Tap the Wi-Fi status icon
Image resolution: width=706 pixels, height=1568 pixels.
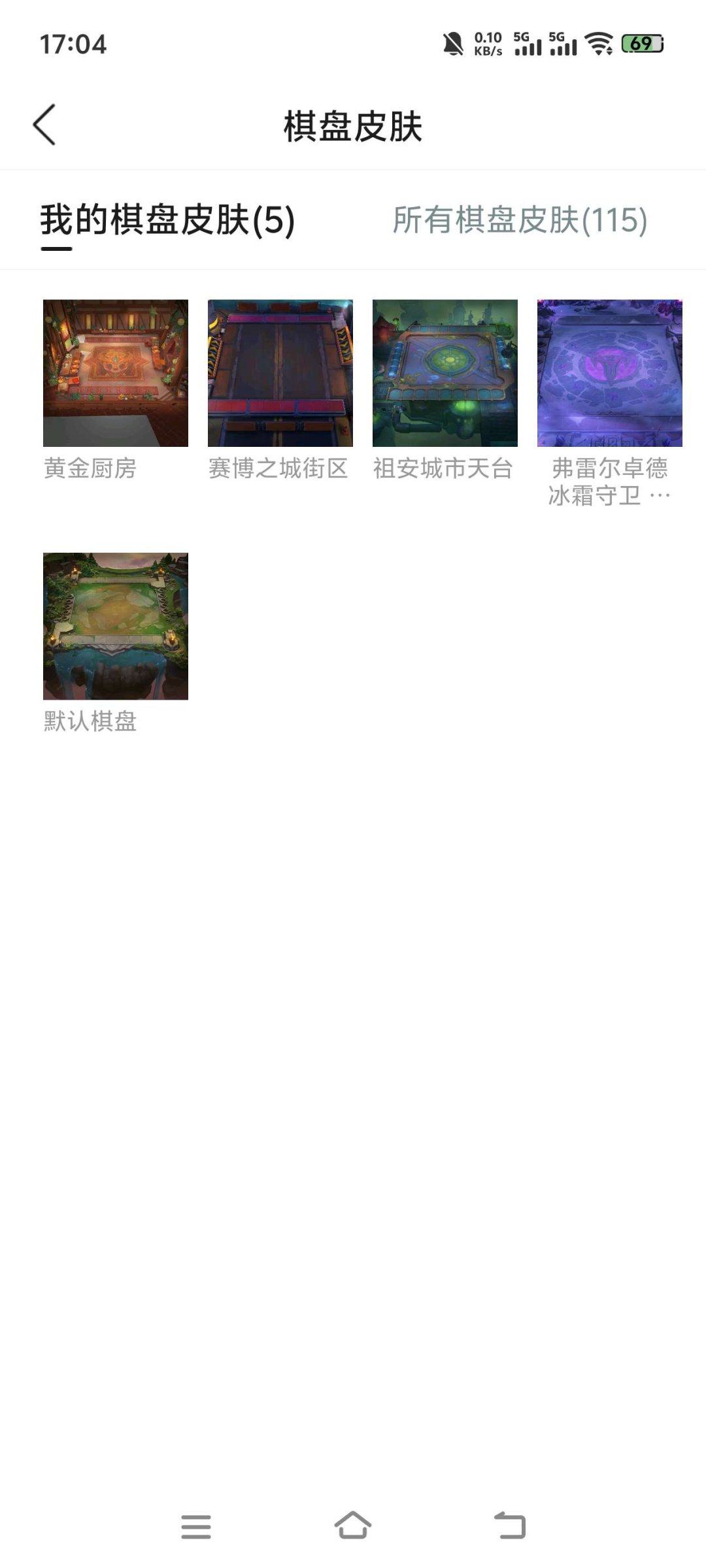tap(599, 44)
